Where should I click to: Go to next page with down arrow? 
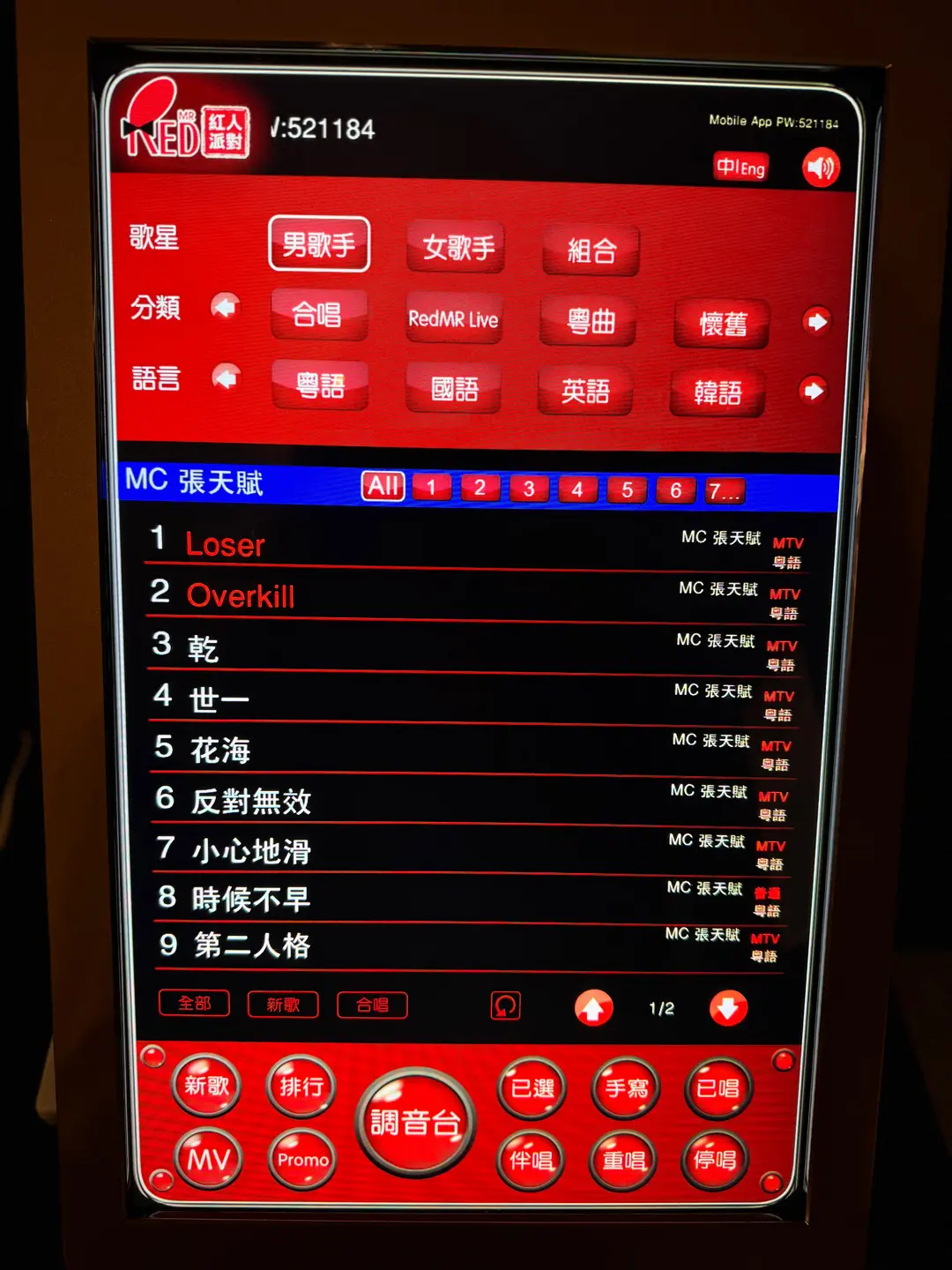coord(728,1008)
